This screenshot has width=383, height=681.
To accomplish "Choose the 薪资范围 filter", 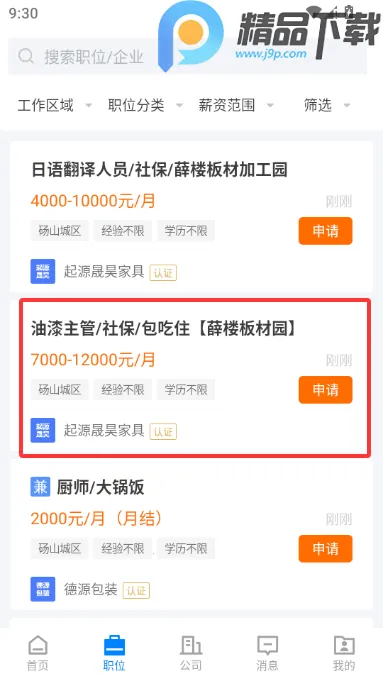I will pyautogui.click(x=236, y=105).
